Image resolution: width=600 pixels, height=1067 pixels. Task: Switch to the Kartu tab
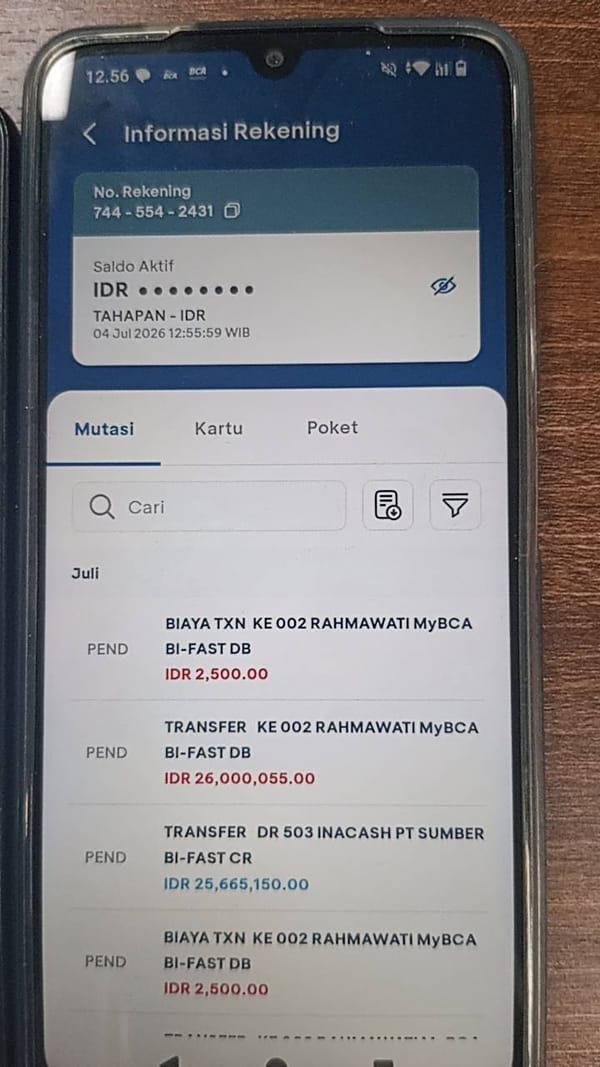coord(218,429)
